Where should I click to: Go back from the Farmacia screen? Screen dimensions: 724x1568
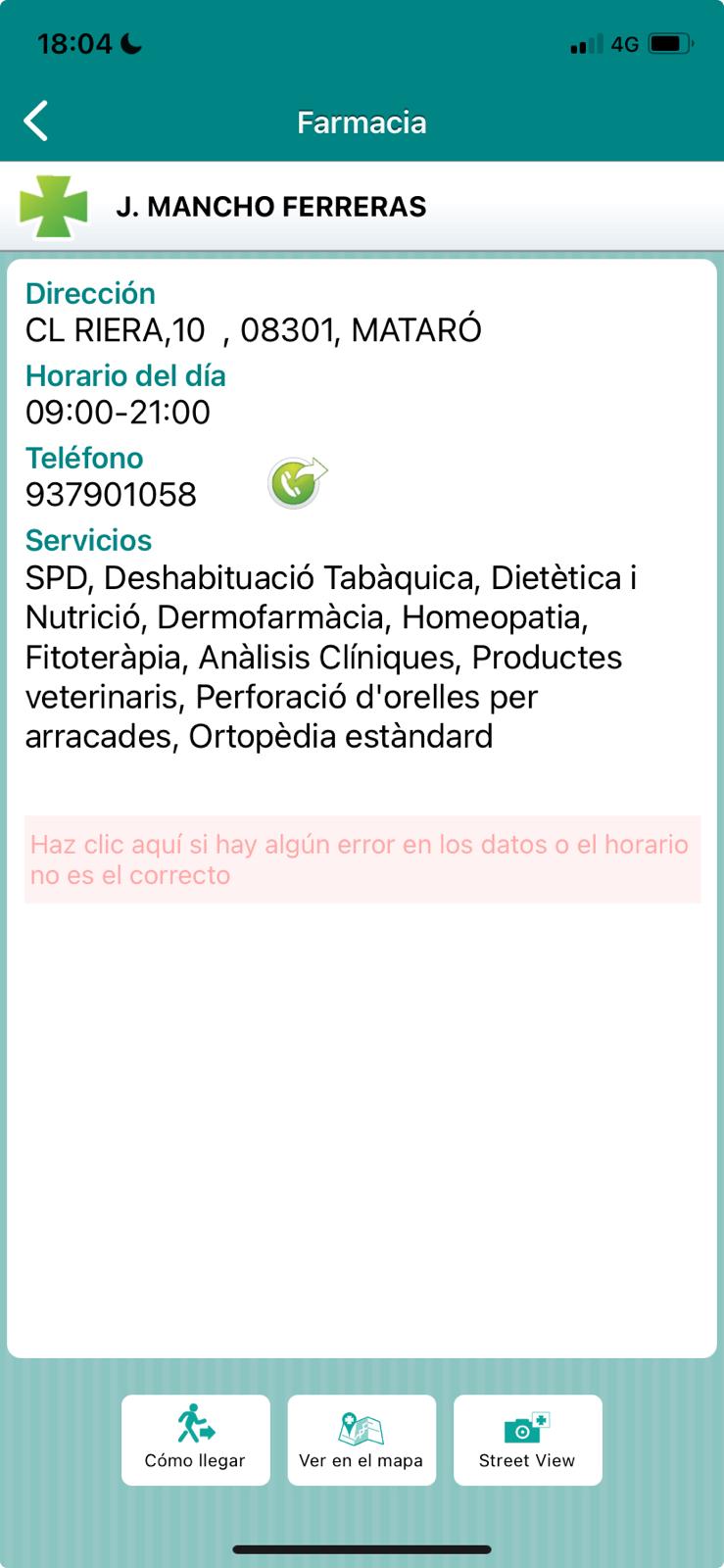[36, 122]
